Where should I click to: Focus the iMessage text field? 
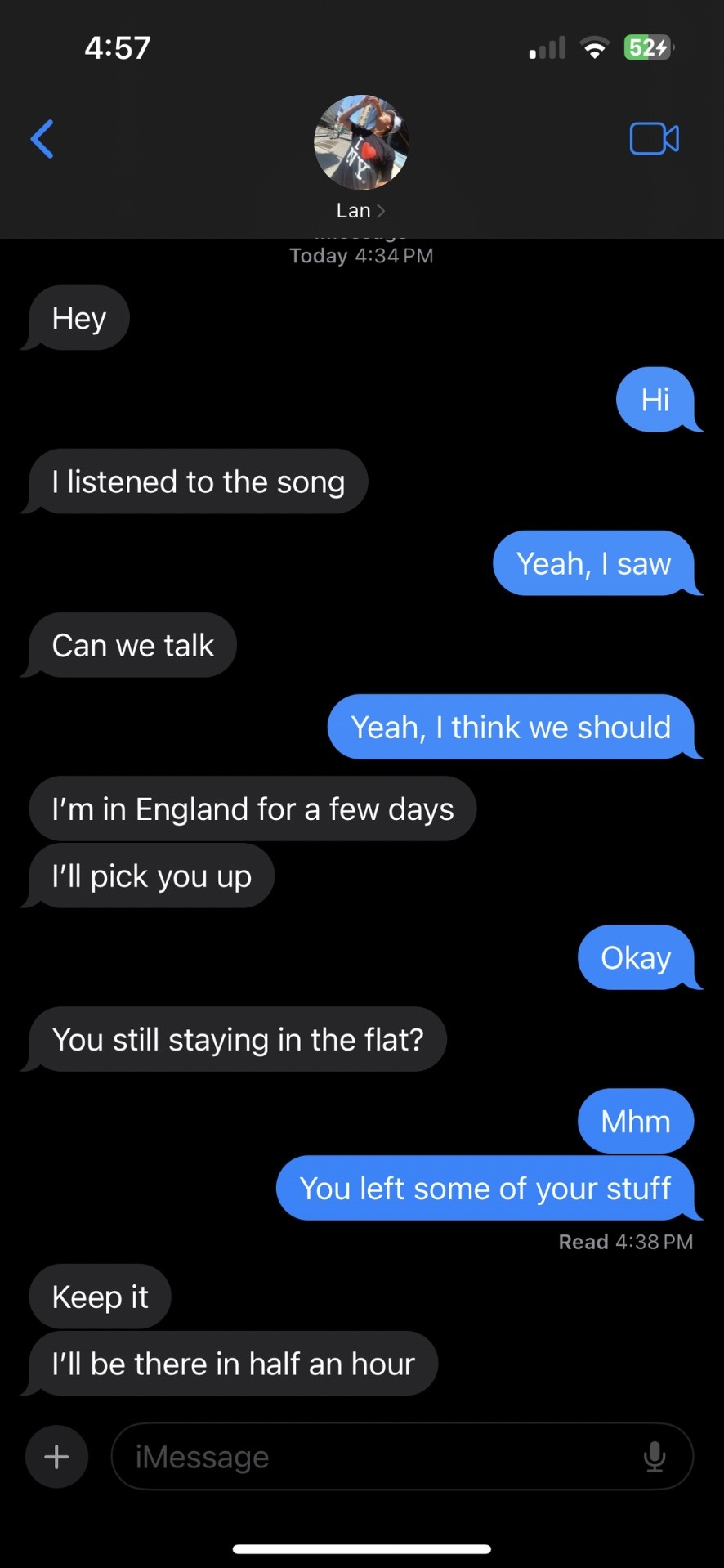click(376, 1457)
